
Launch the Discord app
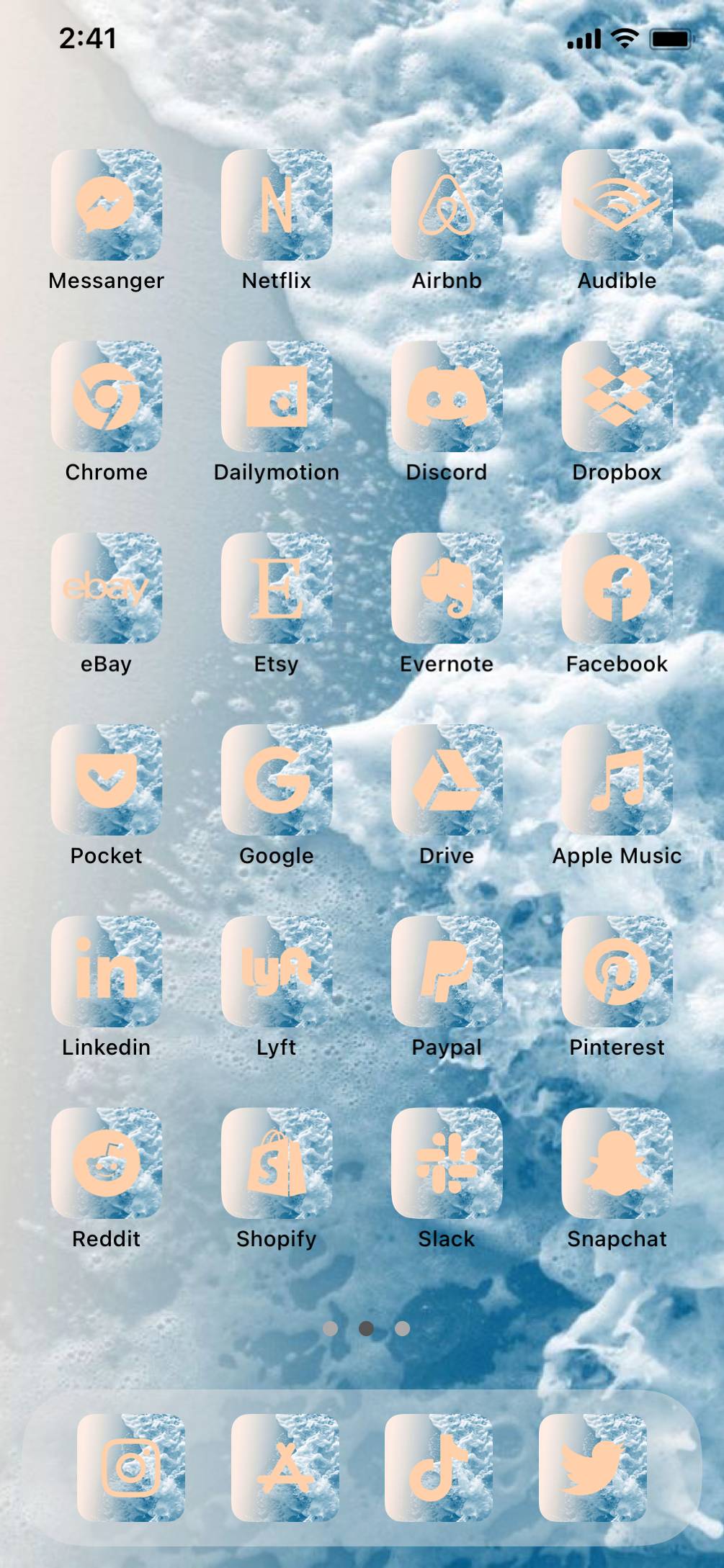pyautogui.click(x=447, y=396)
